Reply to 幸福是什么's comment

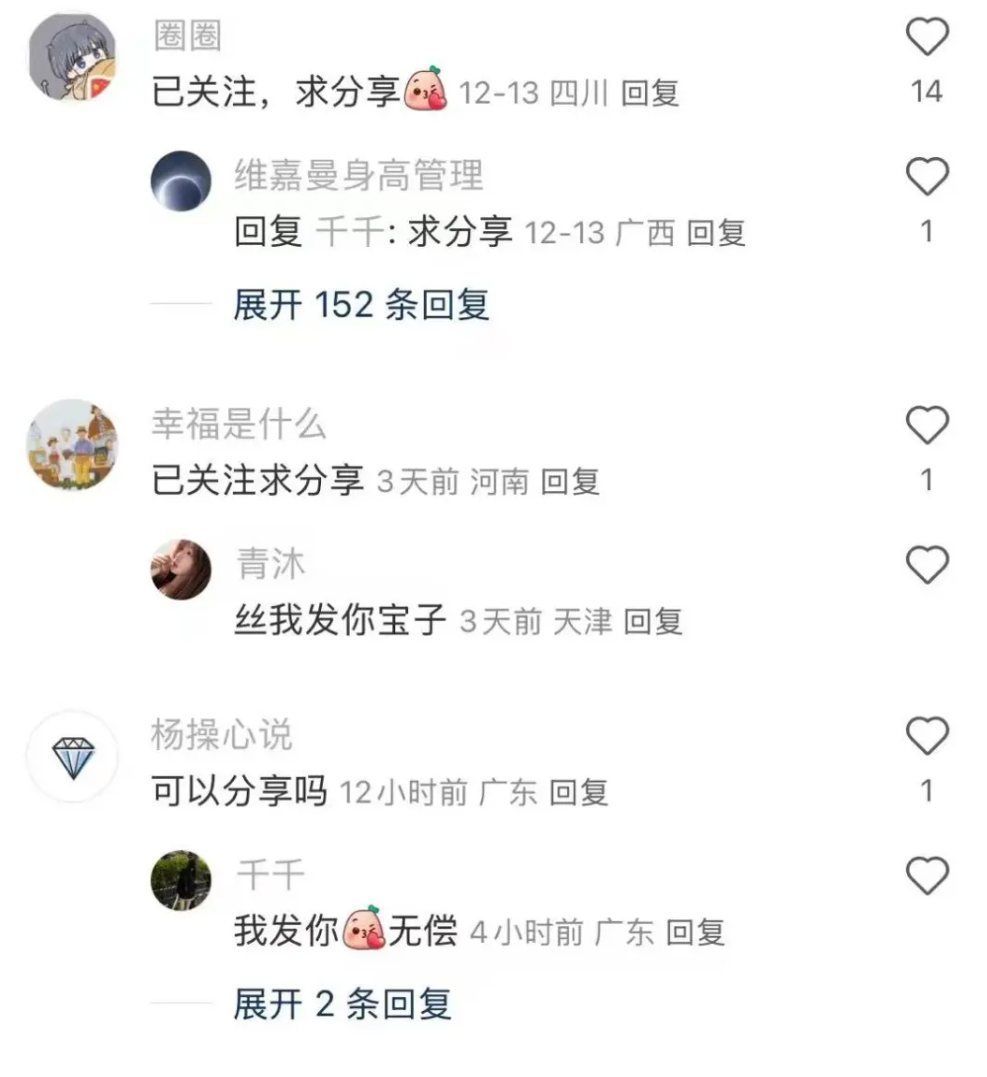click(570, 482)
